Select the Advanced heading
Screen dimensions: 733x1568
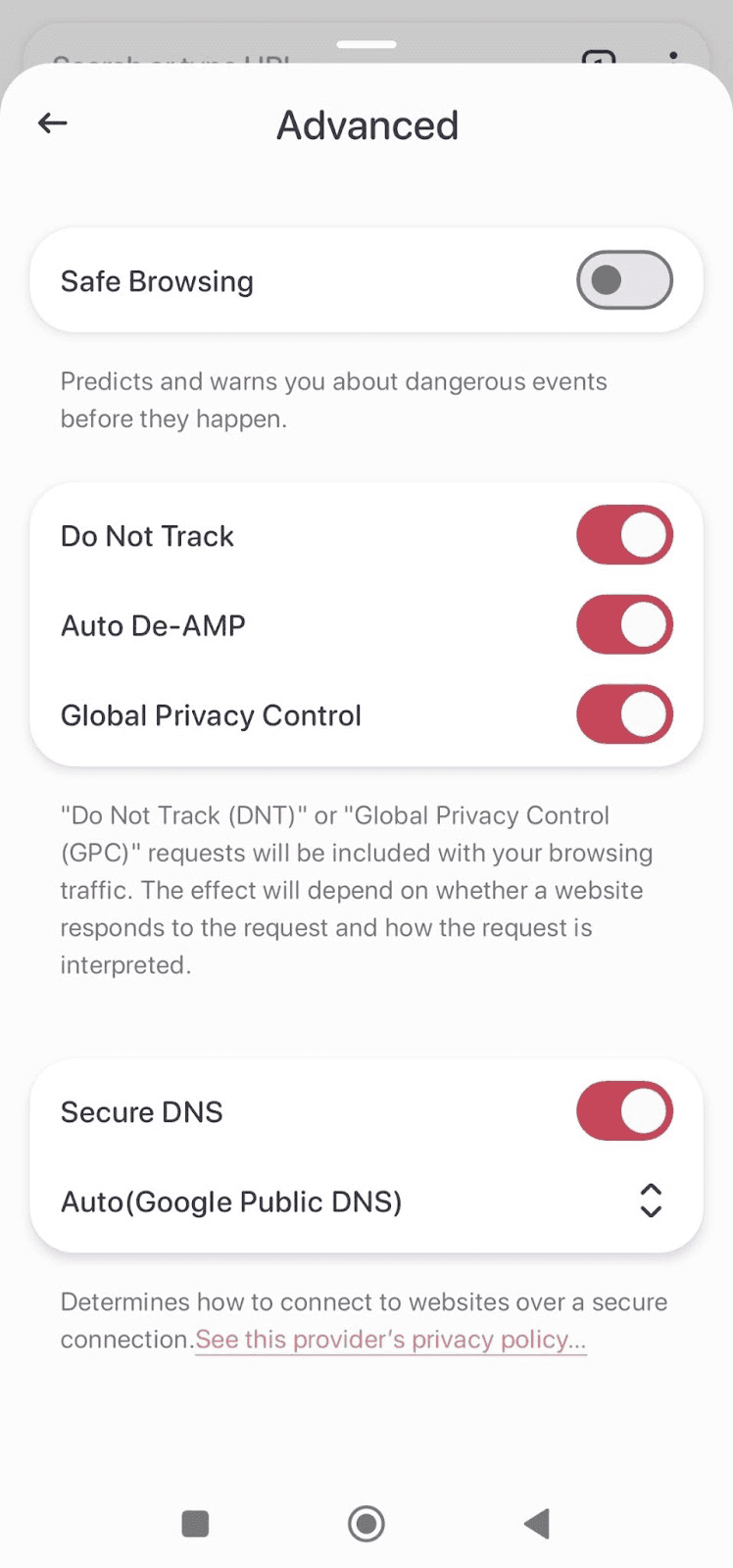367,124
